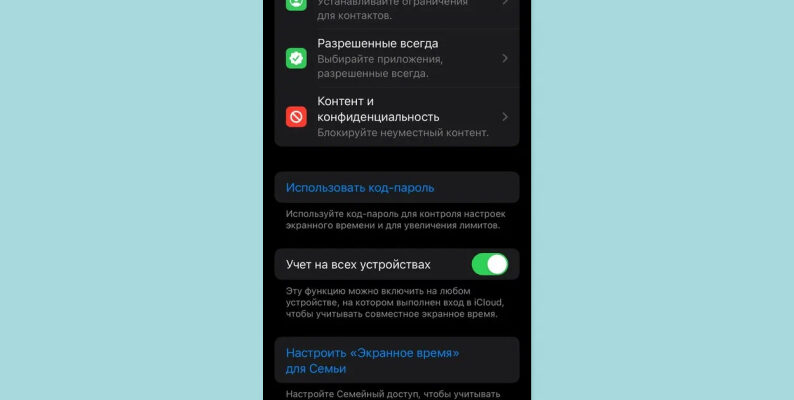Tap «Использовать код-пароль»
This screenshot has height=400, width=794.
pos(360,187)
